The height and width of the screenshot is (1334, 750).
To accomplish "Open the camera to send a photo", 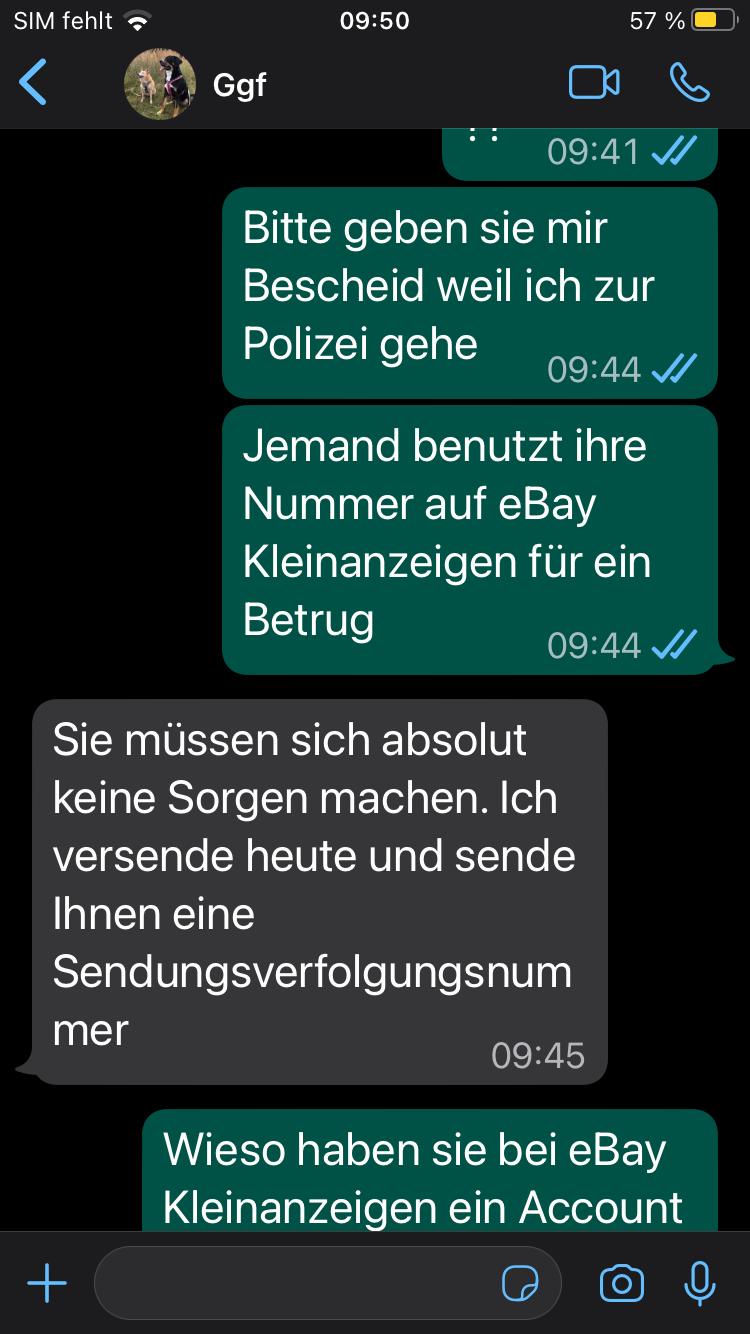I will [621, 1283].
